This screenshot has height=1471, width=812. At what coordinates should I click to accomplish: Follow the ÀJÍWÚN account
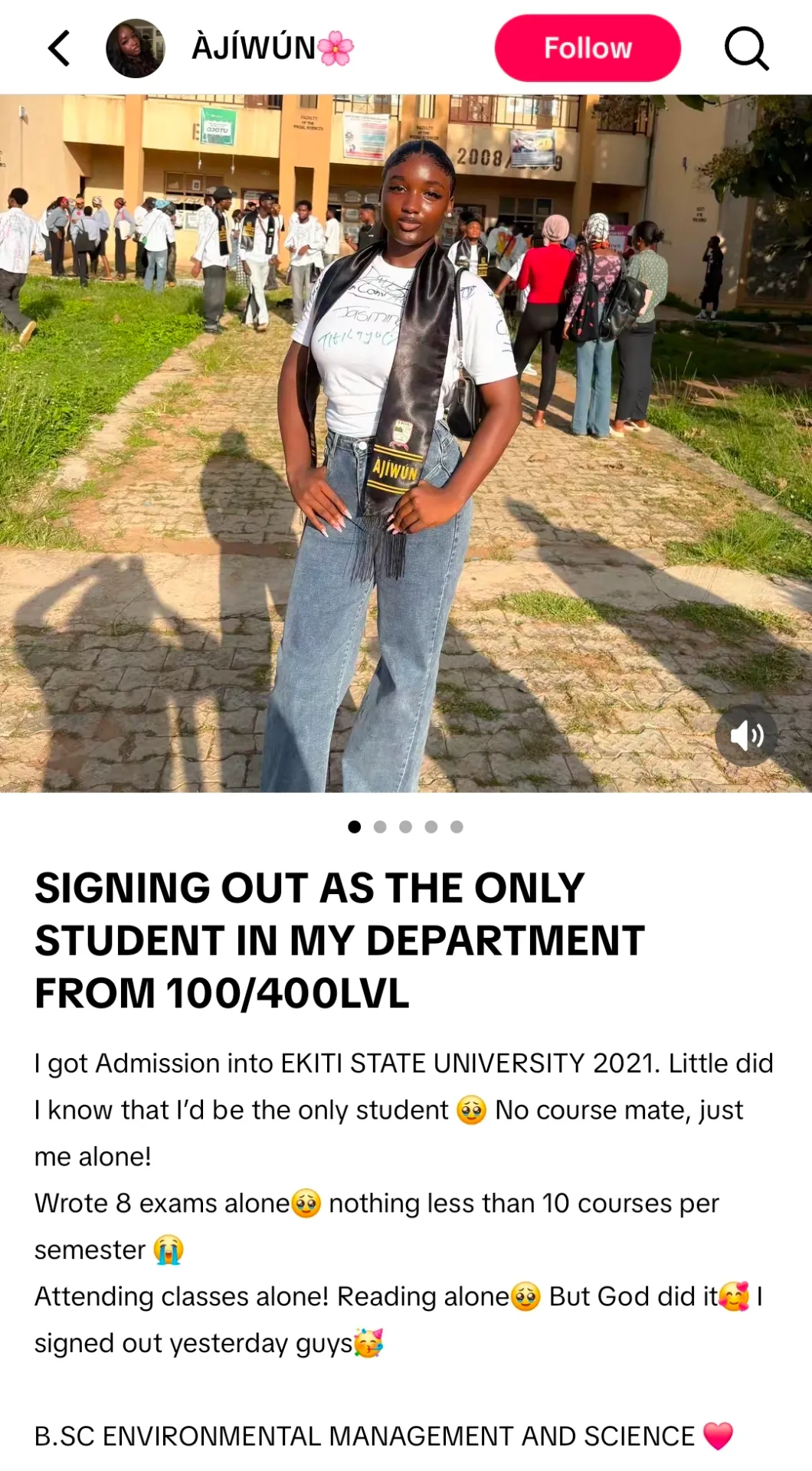pyautogui.click(x=588, y=48)
